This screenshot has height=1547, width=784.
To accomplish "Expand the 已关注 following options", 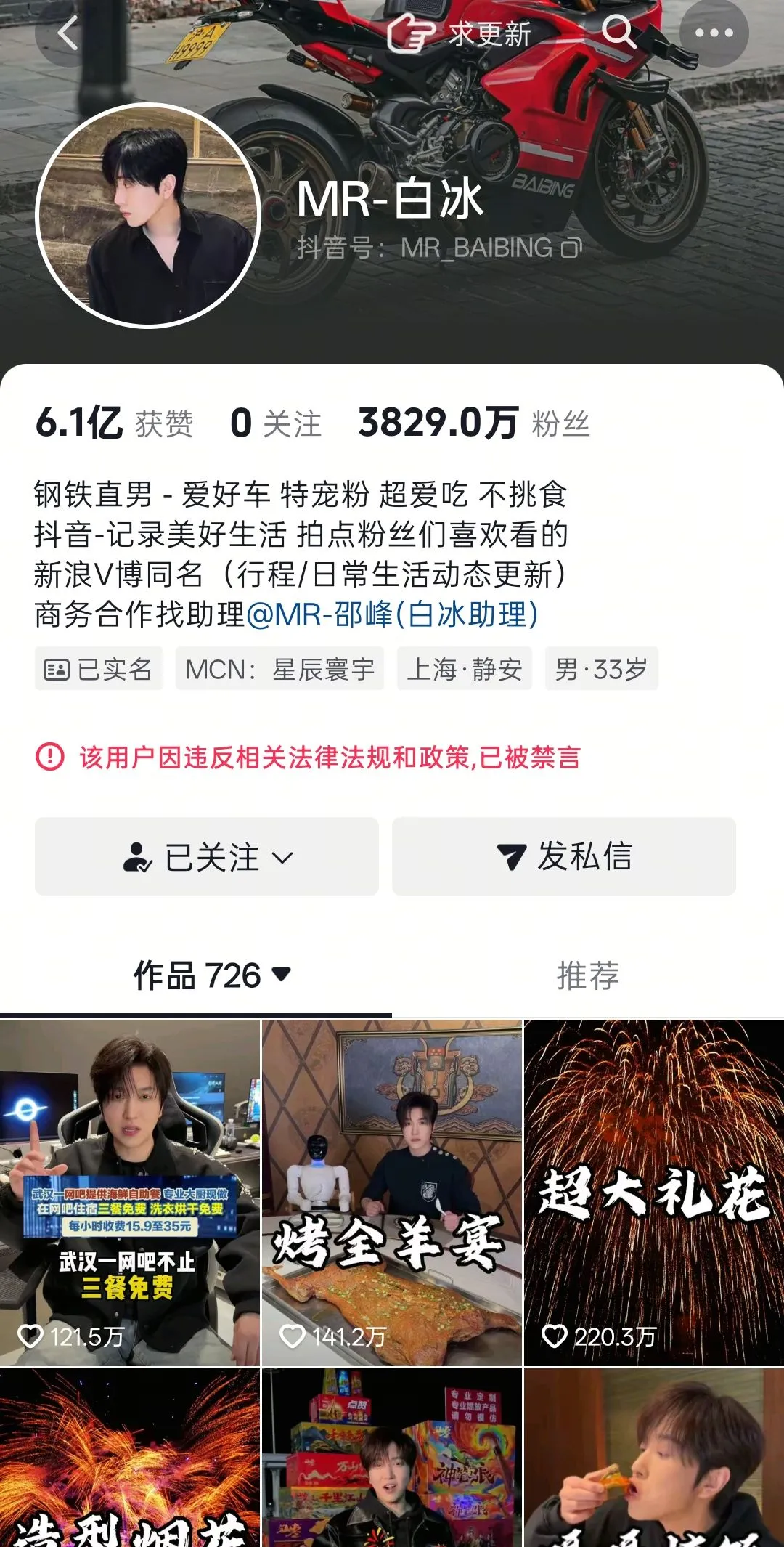I will (207, 857).
